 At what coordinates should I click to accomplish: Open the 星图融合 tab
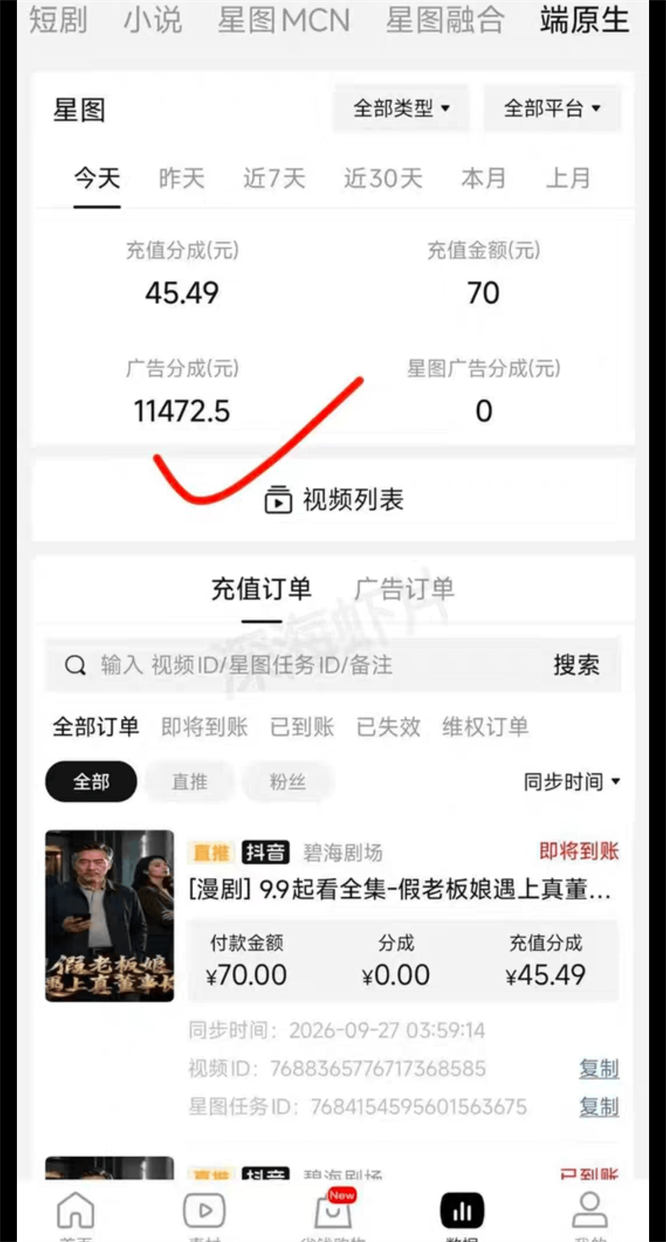pos(445,19)
